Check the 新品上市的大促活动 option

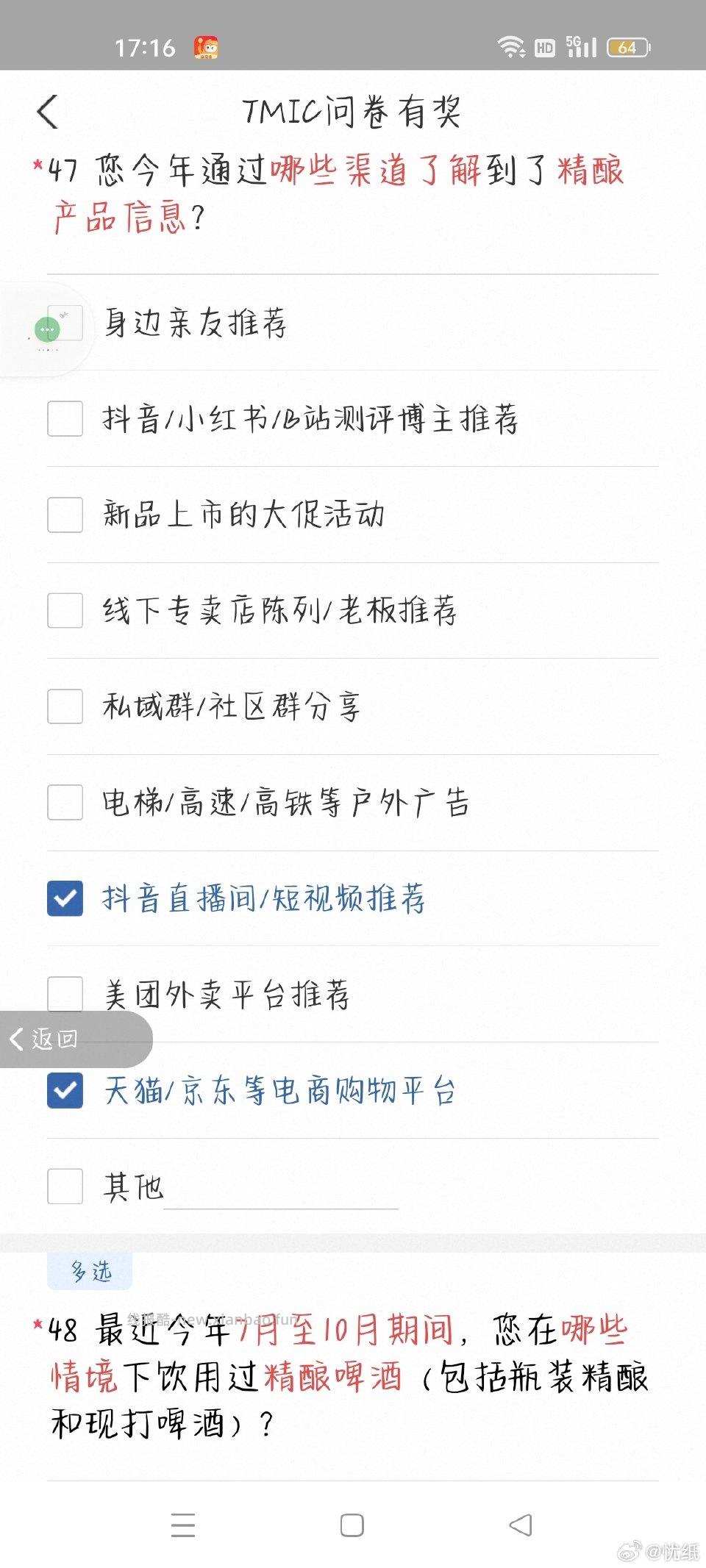(x=65, y=515)
